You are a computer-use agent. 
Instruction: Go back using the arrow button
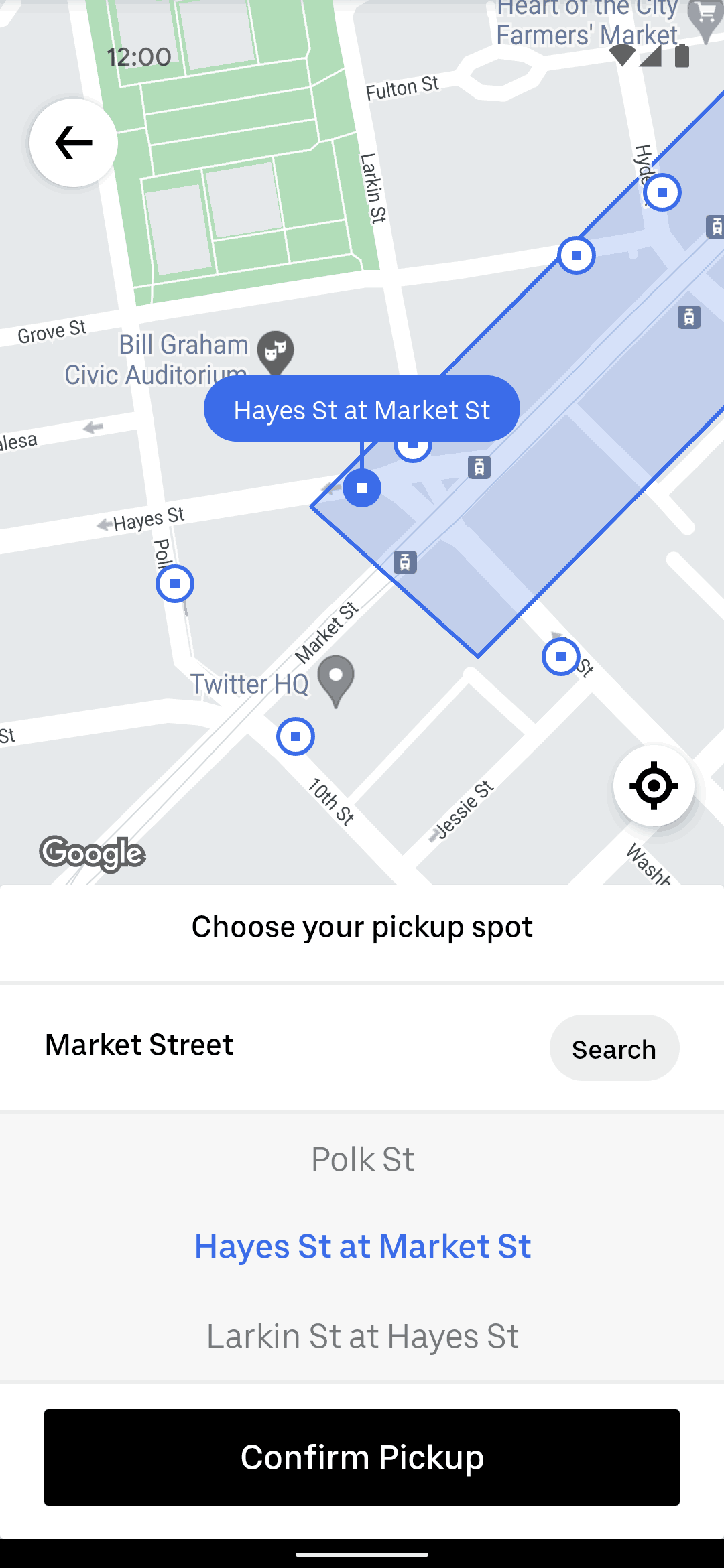(74, 143)
